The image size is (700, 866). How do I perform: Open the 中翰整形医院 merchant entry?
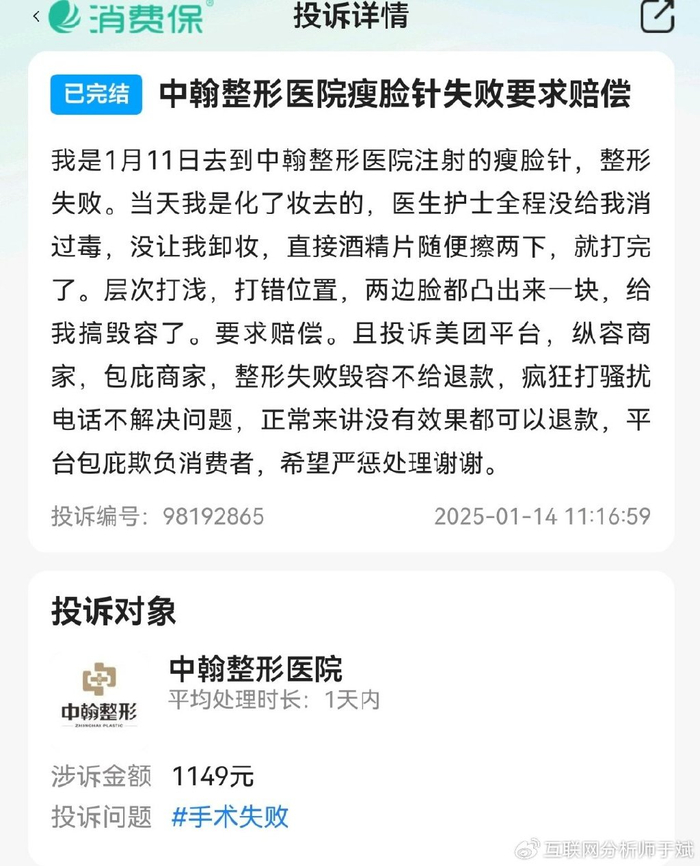point(256,669)
